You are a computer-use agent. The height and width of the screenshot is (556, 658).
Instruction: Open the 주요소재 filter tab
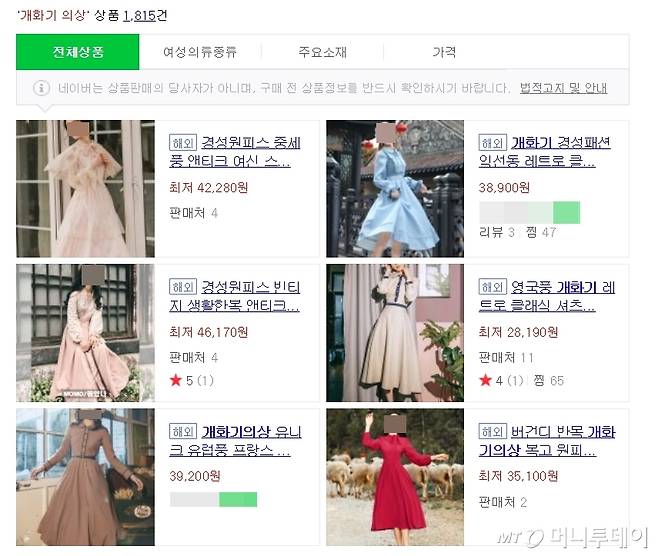pos(322,52)
